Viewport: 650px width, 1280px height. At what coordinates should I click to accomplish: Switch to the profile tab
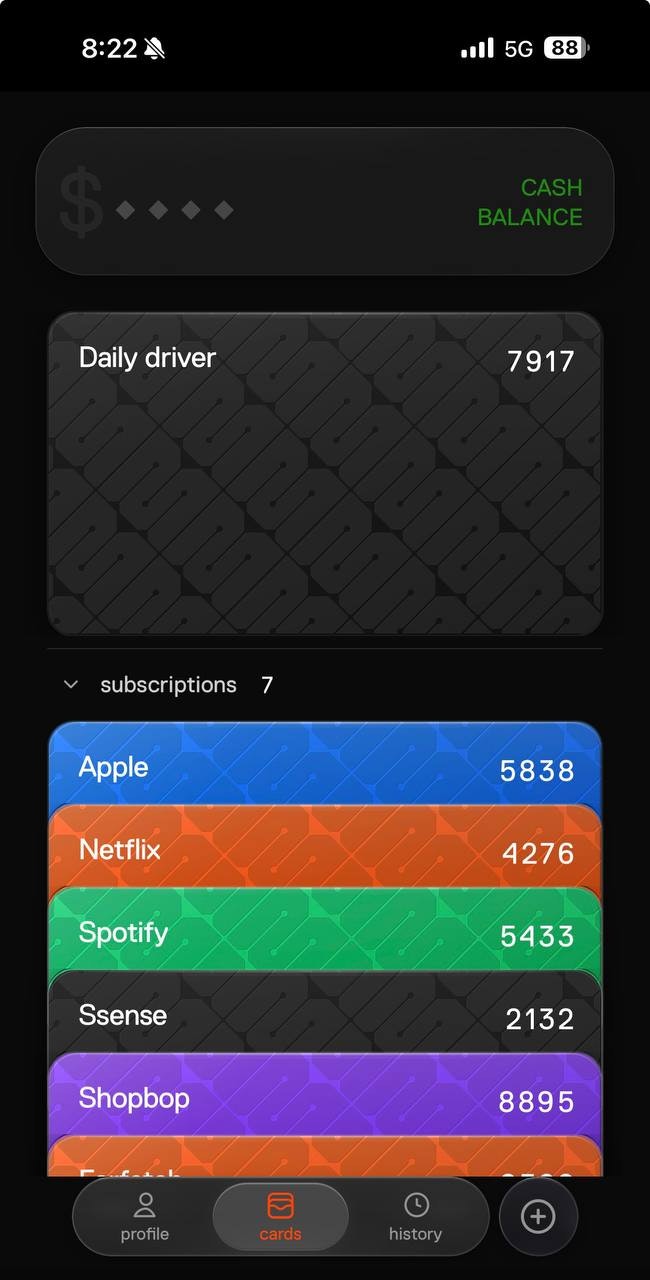click(x=145, y=1216)
